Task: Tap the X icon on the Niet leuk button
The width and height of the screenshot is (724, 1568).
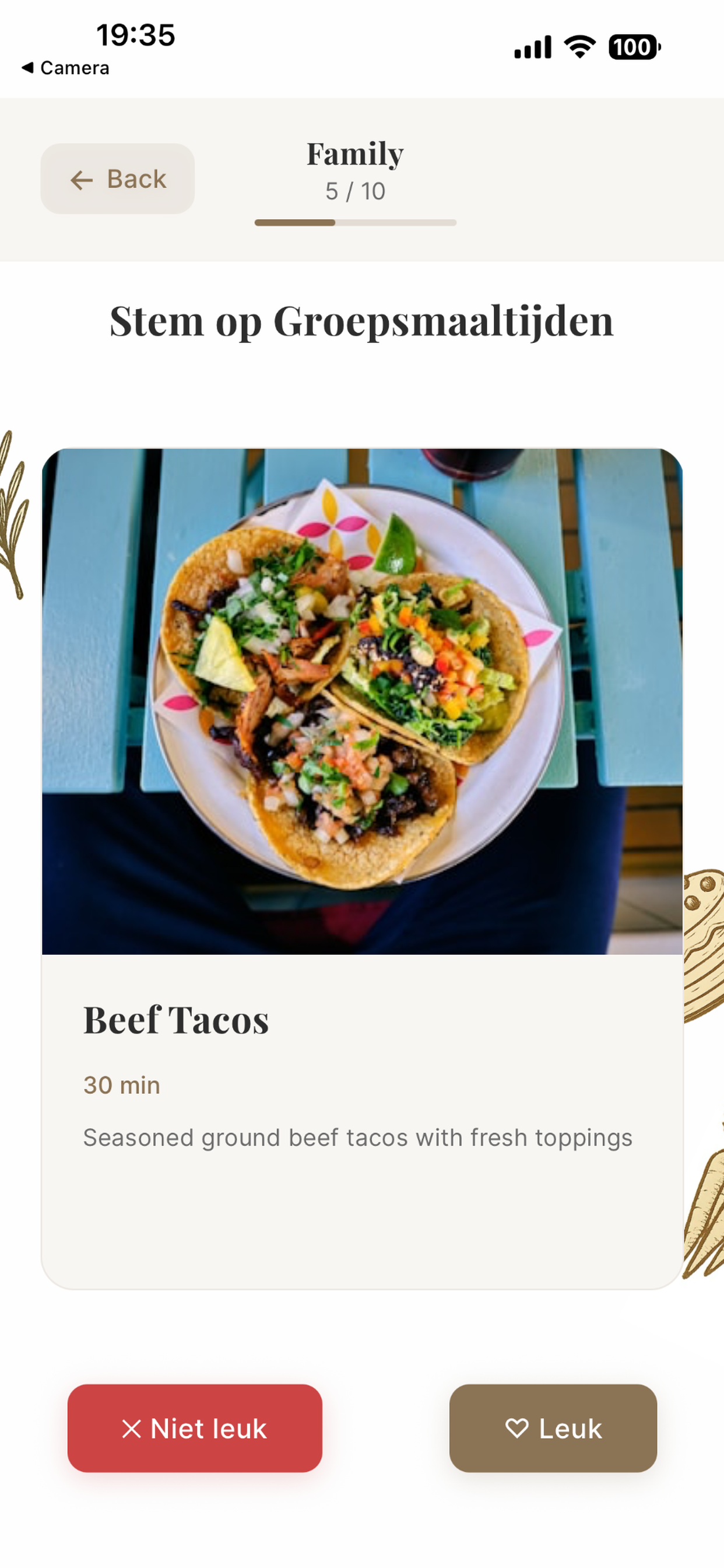Action: coord(131,1429)
